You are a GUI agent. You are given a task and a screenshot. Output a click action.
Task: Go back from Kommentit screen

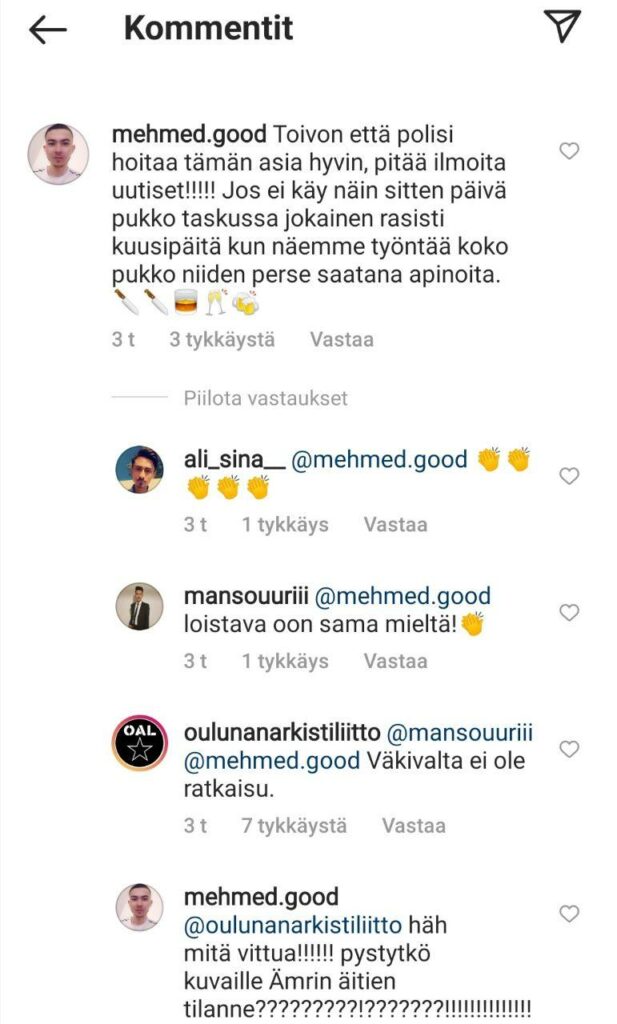pos(47,30)
